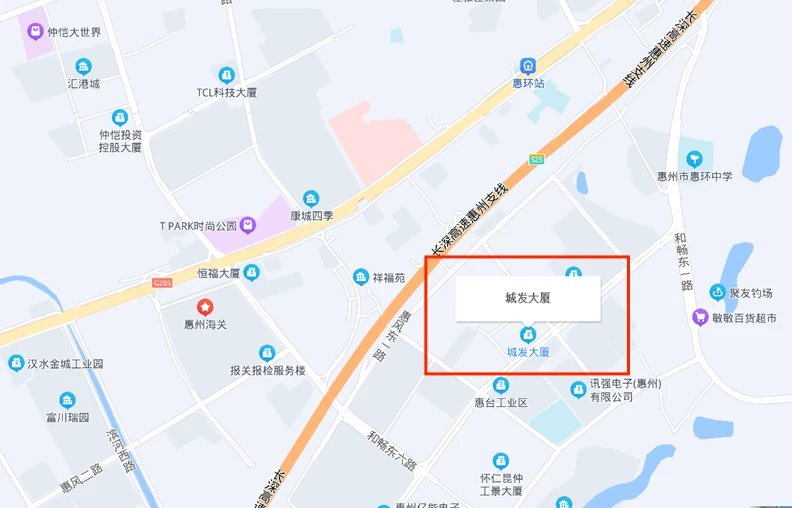Select the 富川瑞园 map marker
The width and height of the screenshot is (792, 508).
coord(68,401)
